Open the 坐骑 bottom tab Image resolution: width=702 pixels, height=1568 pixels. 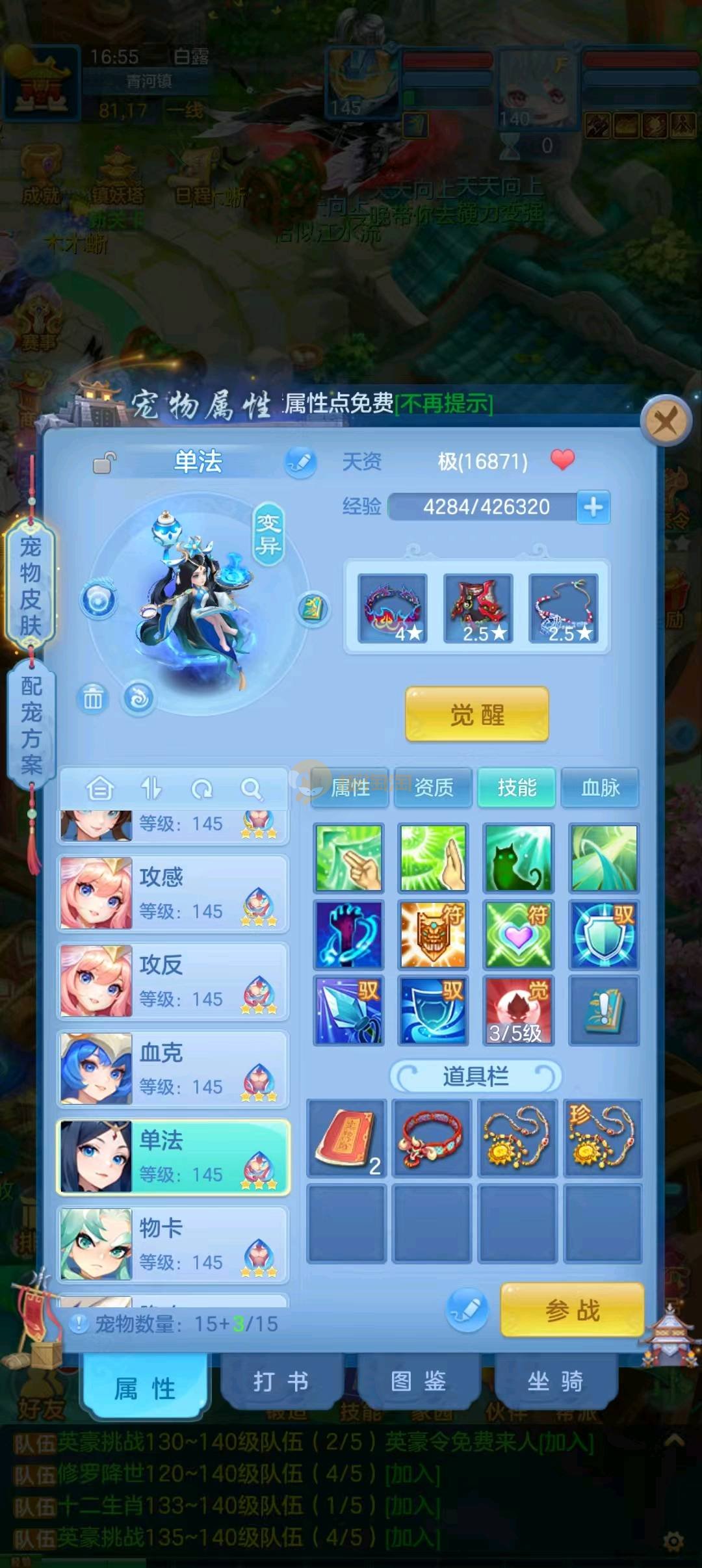[x=554, y=1382]
